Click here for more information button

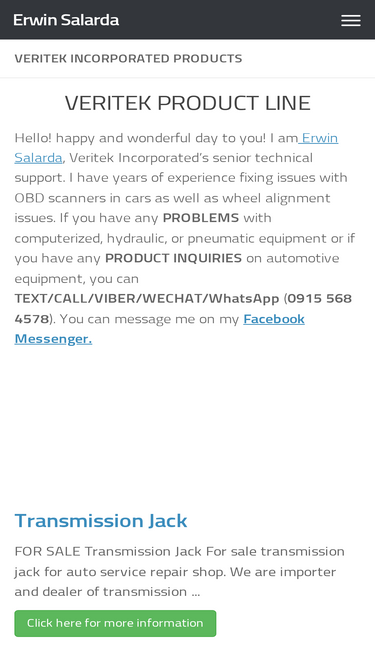point(115,623)
